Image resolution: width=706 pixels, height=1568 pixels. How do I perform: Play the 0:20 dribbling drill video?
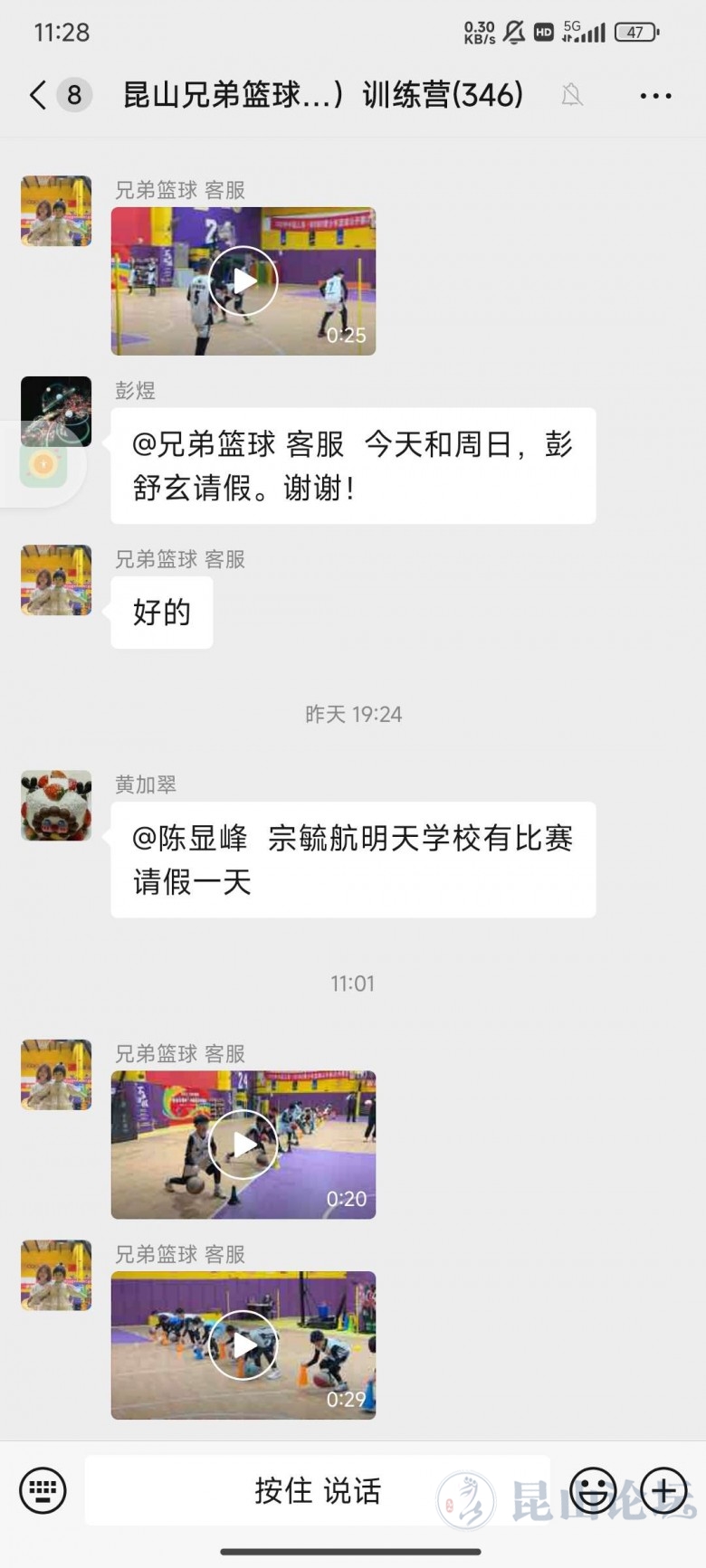click(x=243, y=1145)
